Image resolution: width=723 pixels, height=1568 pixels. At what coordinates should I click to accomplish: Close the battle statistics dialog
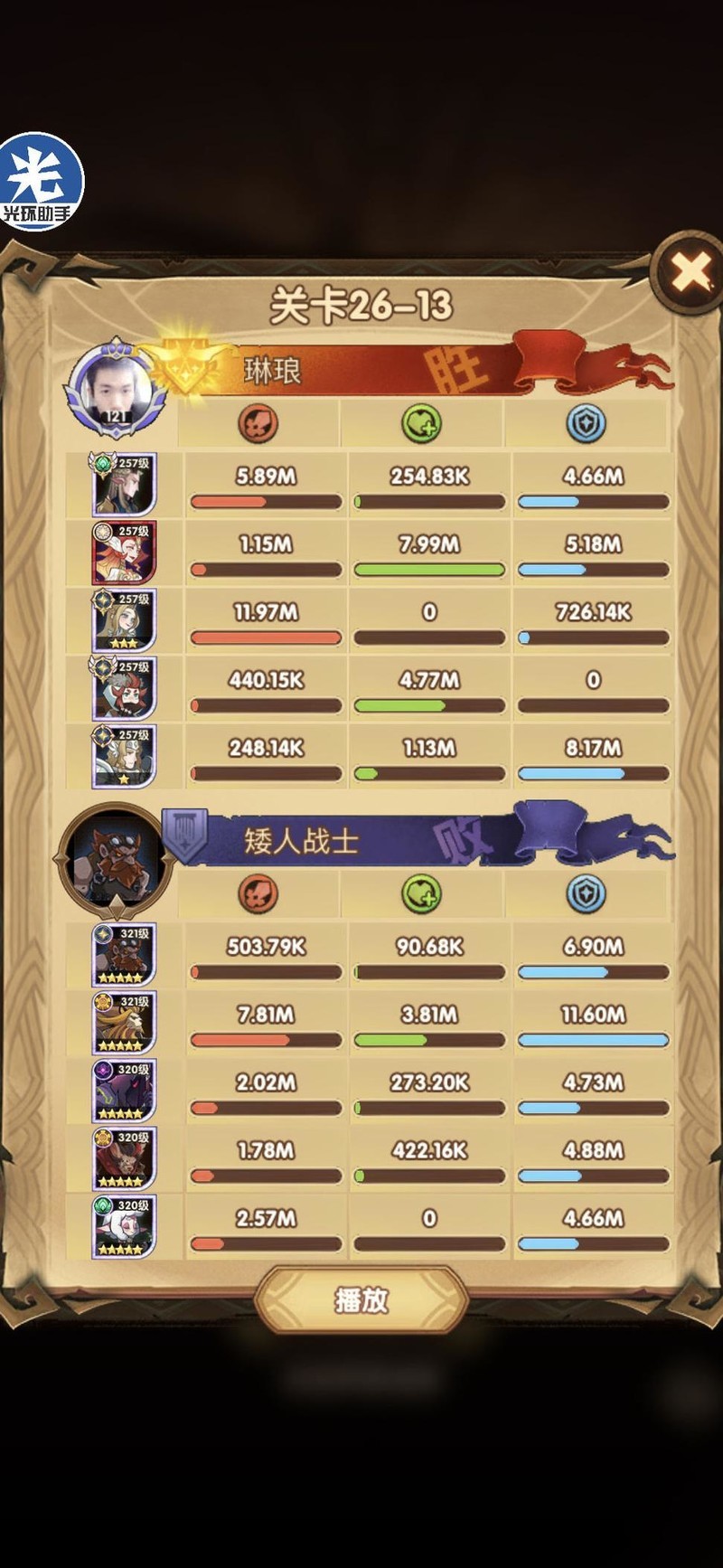pyautogui.click(x=690, y=271)
